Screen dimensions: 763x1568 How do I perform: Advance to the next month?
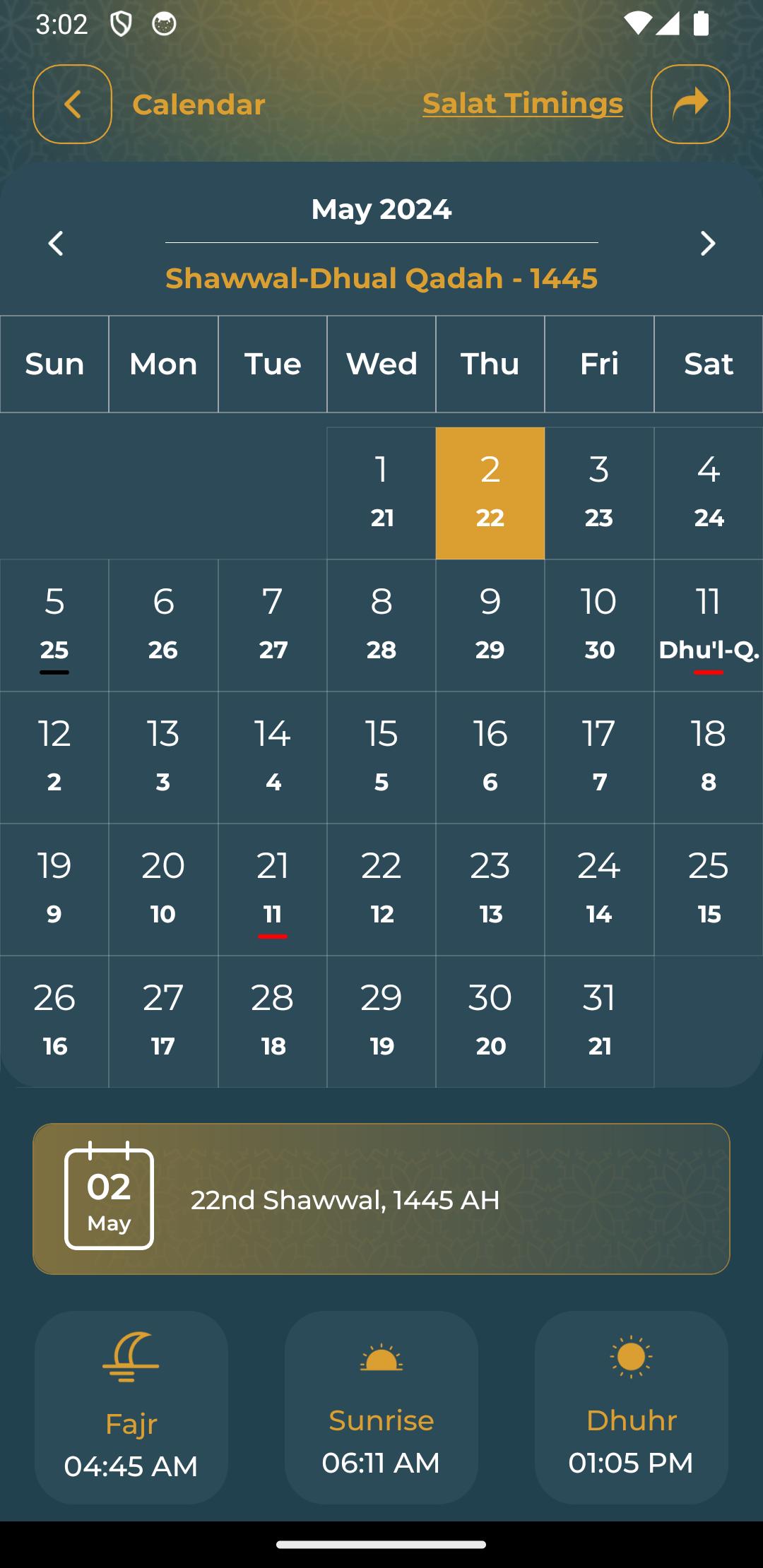[x=707, y=244]
